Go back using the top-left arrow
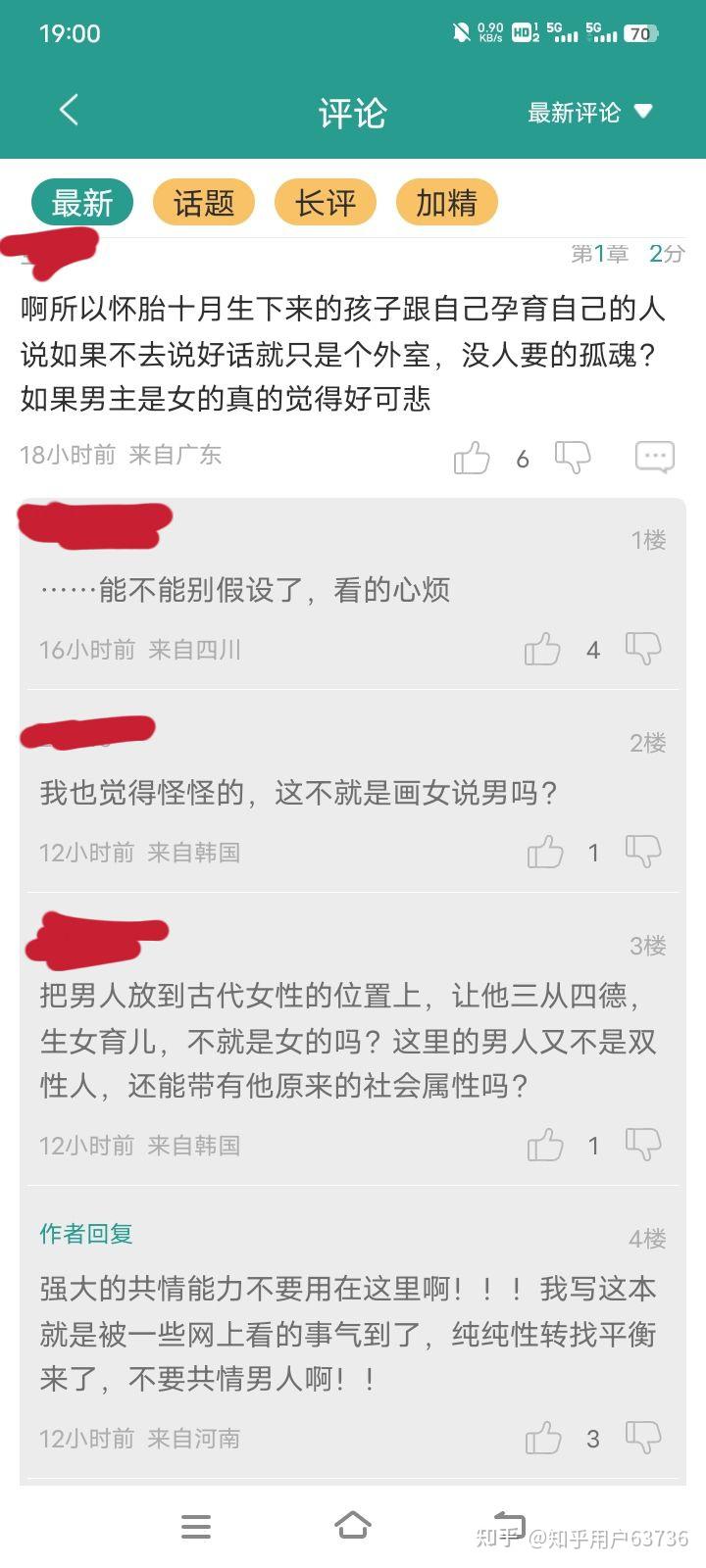Image resolution: width=706 pixels, height=1568 pixels. [x=69, y=110]
